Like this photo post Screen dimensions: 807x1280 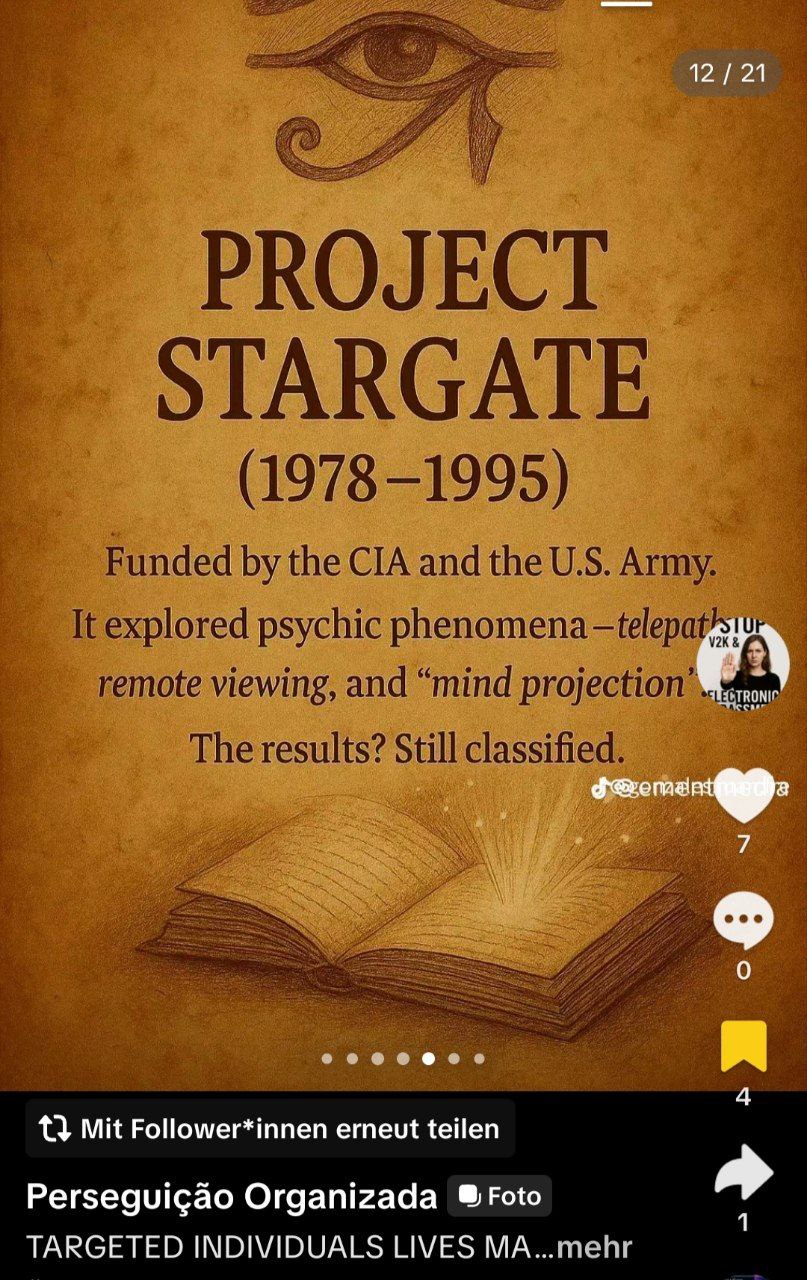tap(743, 797)
